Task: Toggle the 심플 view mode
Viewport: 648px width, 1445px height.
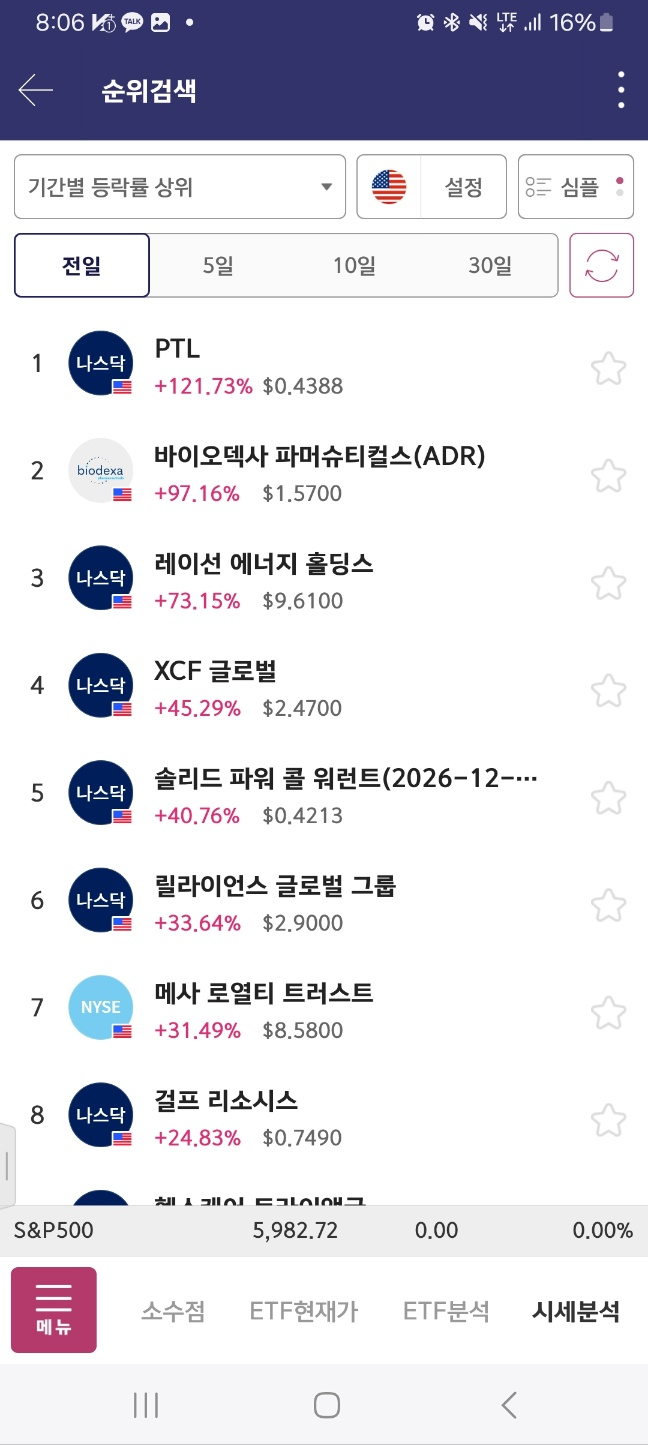Action: pos(576,186)
